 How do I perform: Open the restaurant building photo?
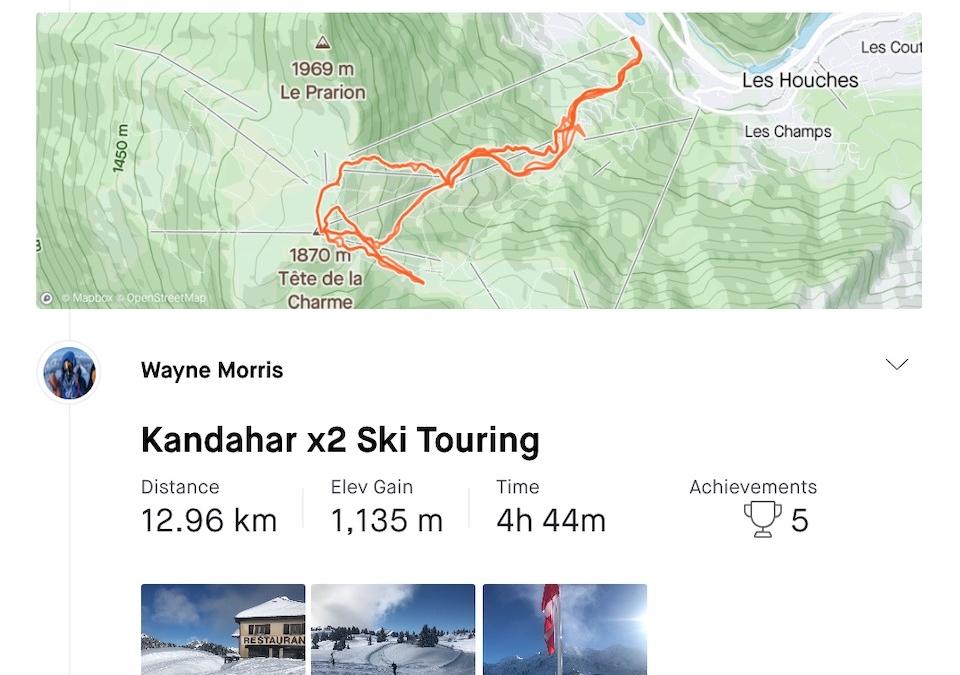[223, 628]
